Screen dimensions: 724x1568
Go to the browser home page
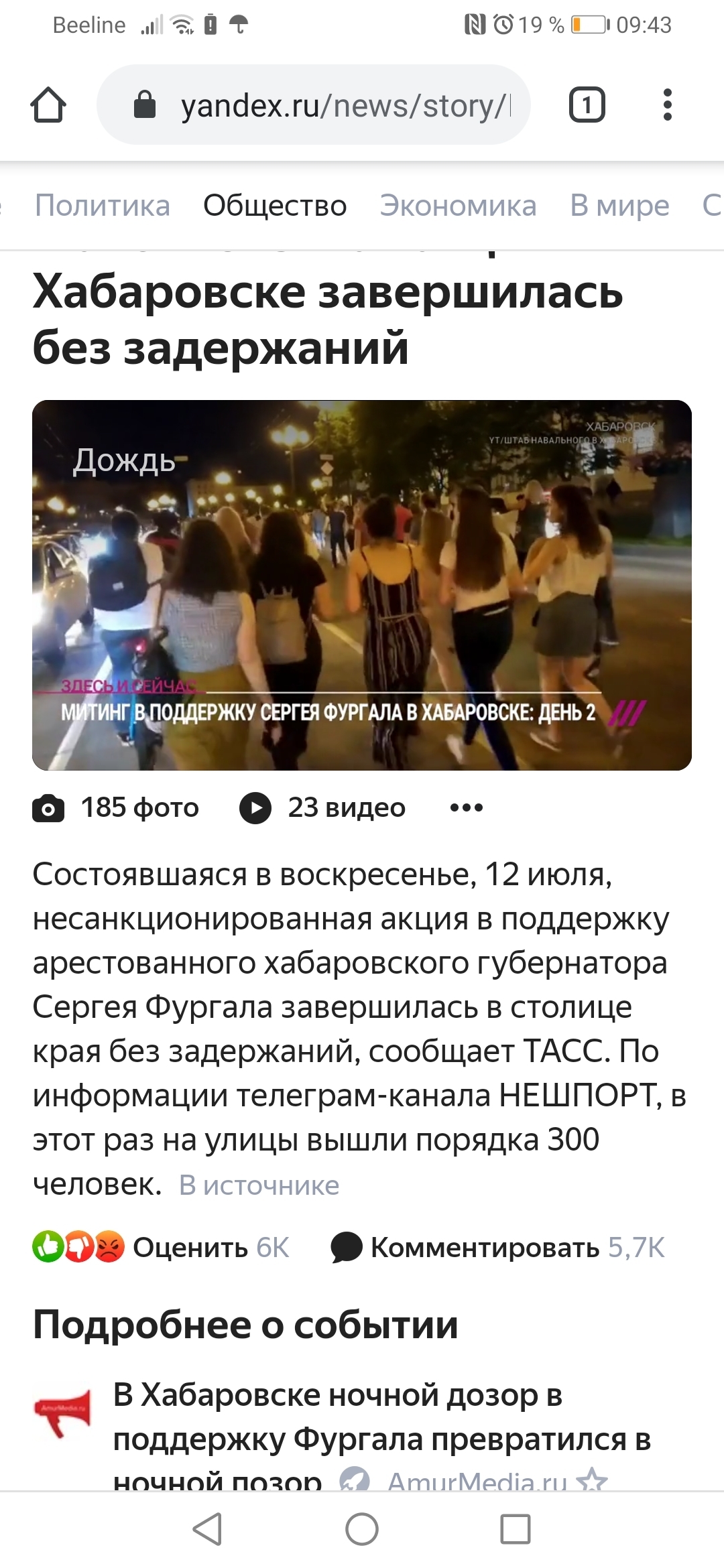(48, 105)
